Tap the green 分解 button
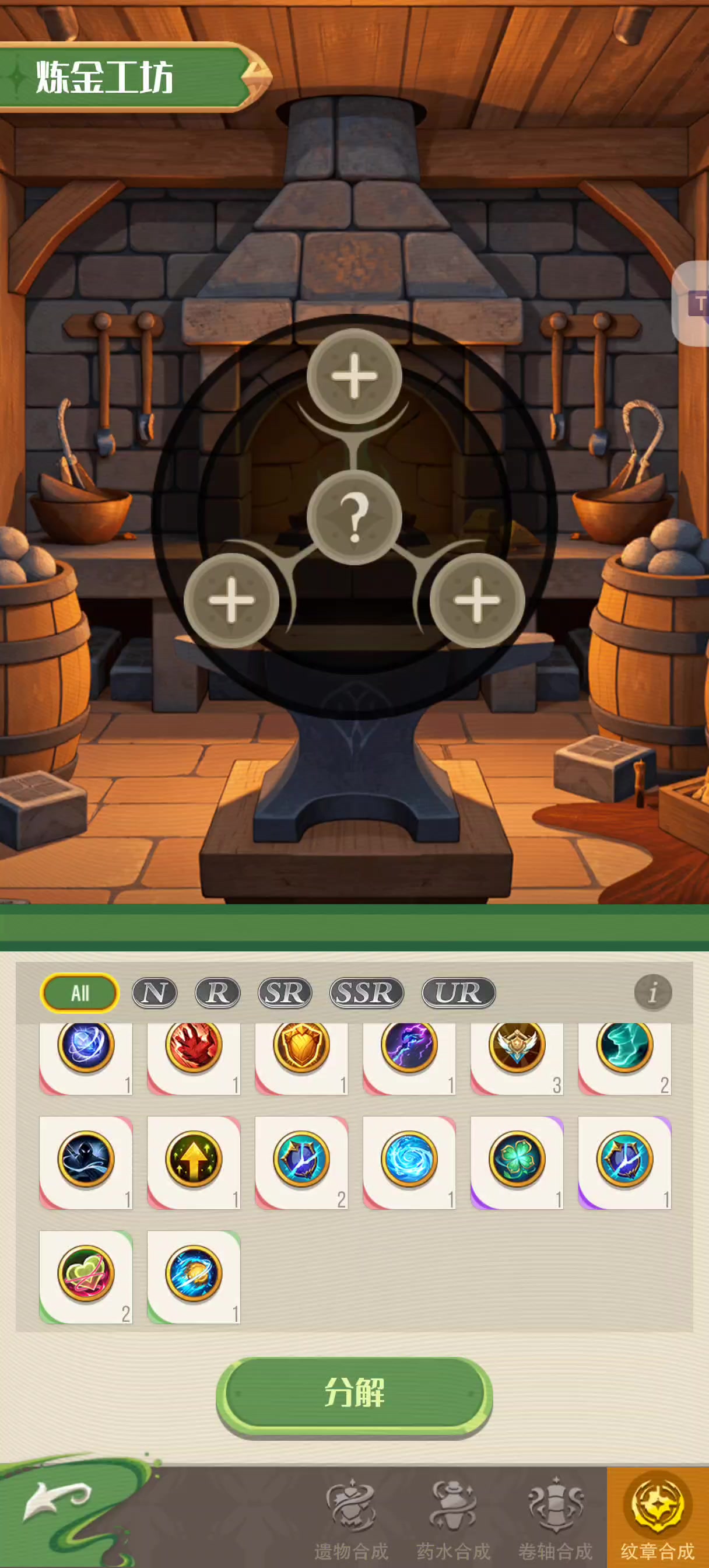The height and width of the screenshot is (1568, 709). pos(354,1392)
